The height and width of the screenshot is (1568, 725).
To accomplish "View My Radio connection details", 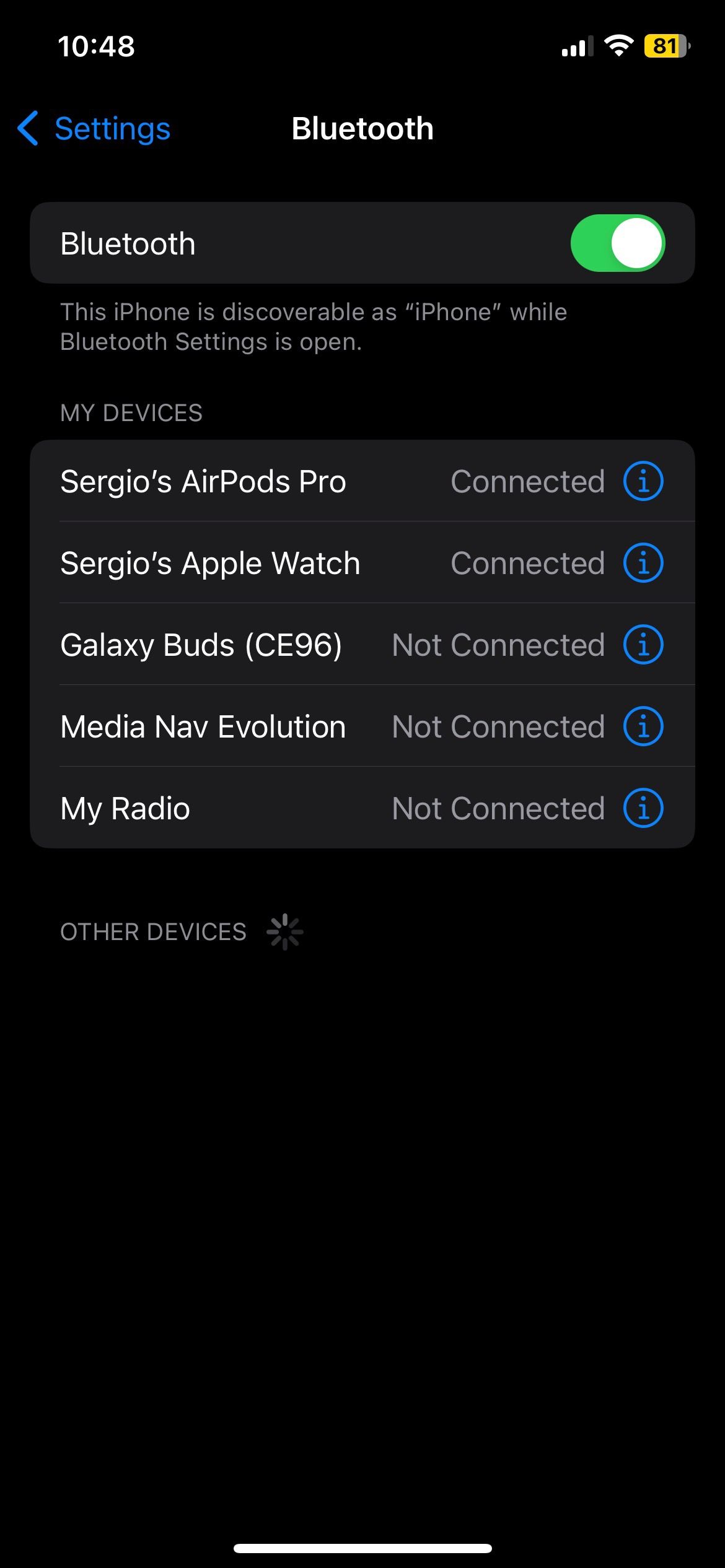I will point(643,808).
